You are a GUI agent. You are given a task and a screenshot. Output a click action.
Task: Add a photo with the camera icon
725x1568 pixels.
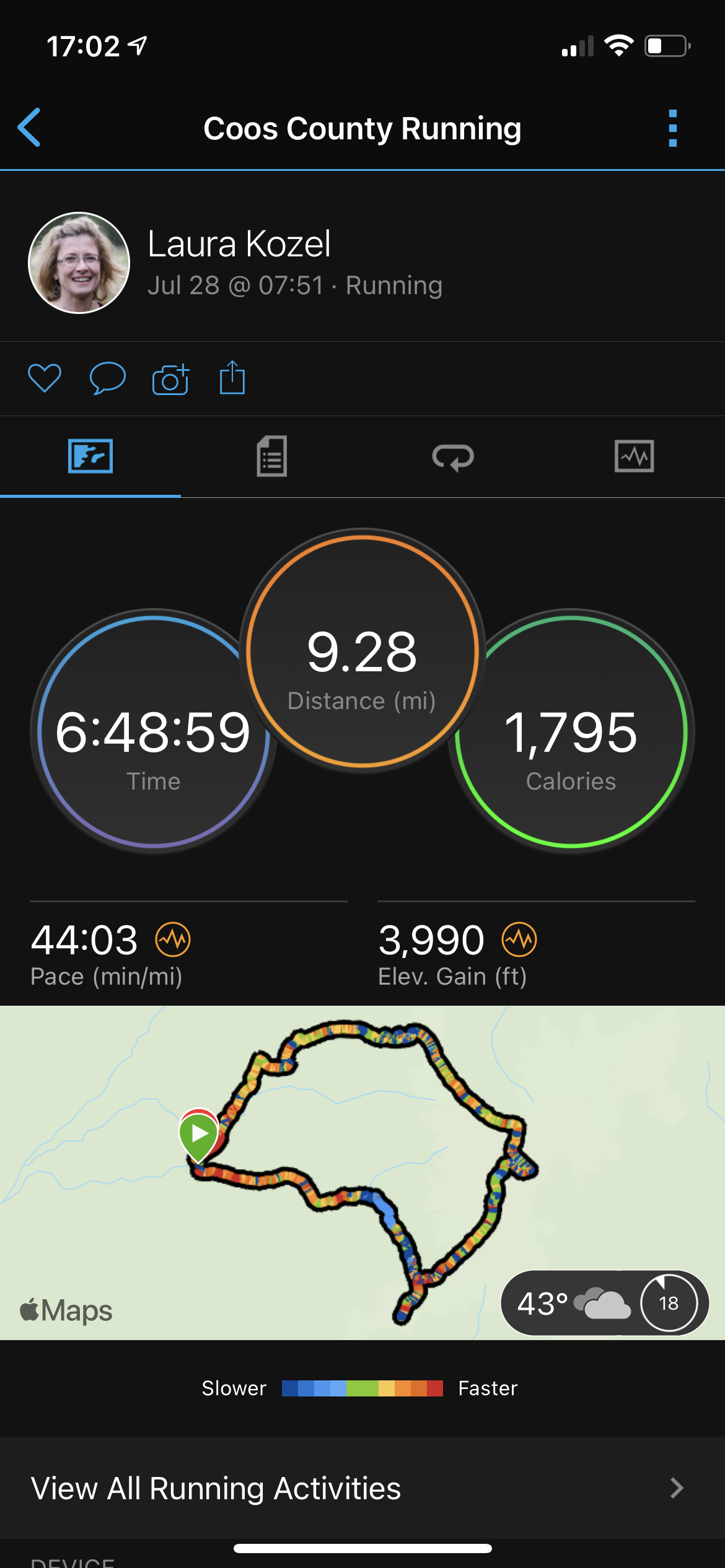click(170, 379)
